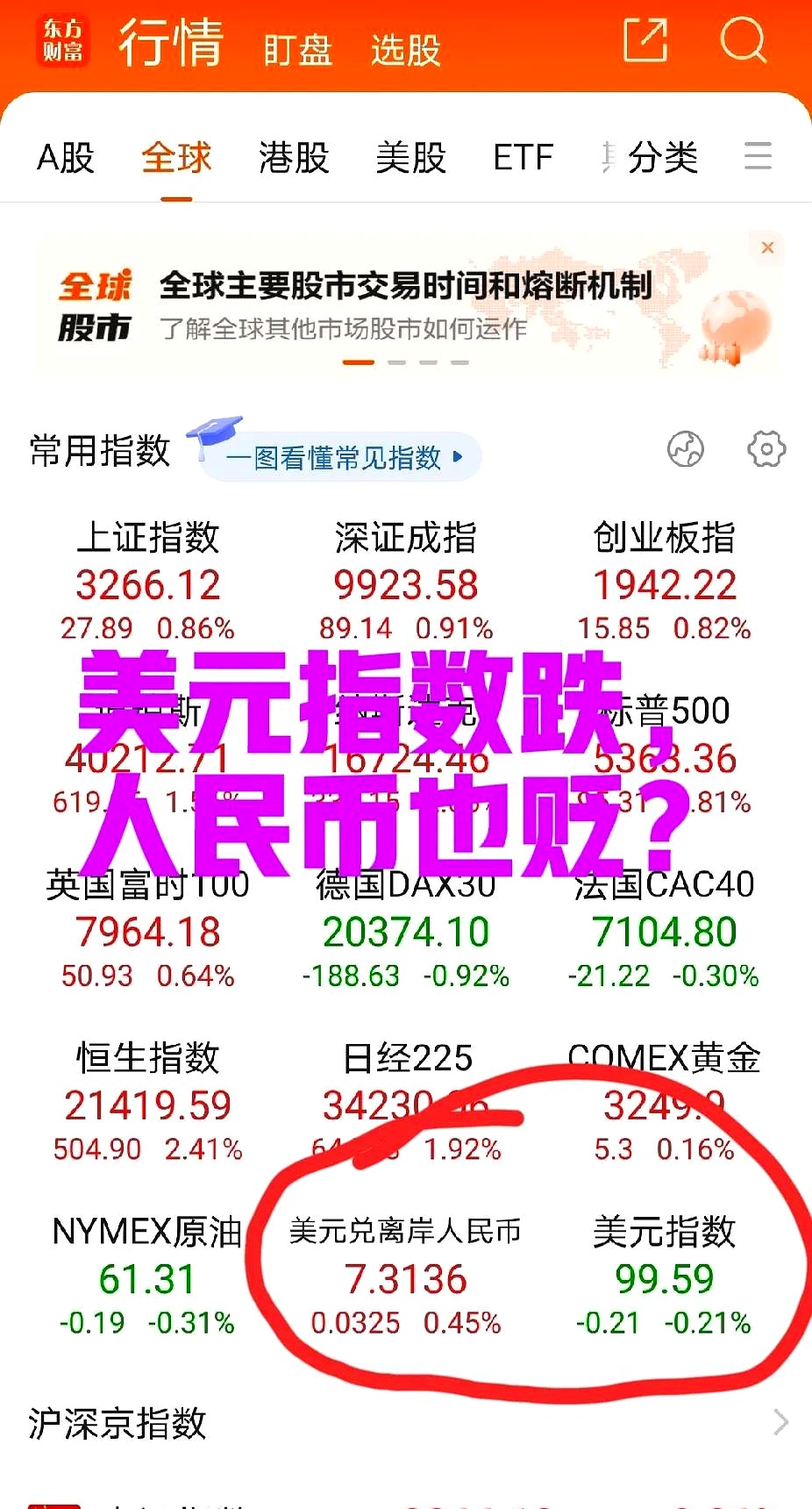The width and height of the screenshot is (812, 1509).
Task: Select the first carousel indicator dot
Action: [358, 361]
